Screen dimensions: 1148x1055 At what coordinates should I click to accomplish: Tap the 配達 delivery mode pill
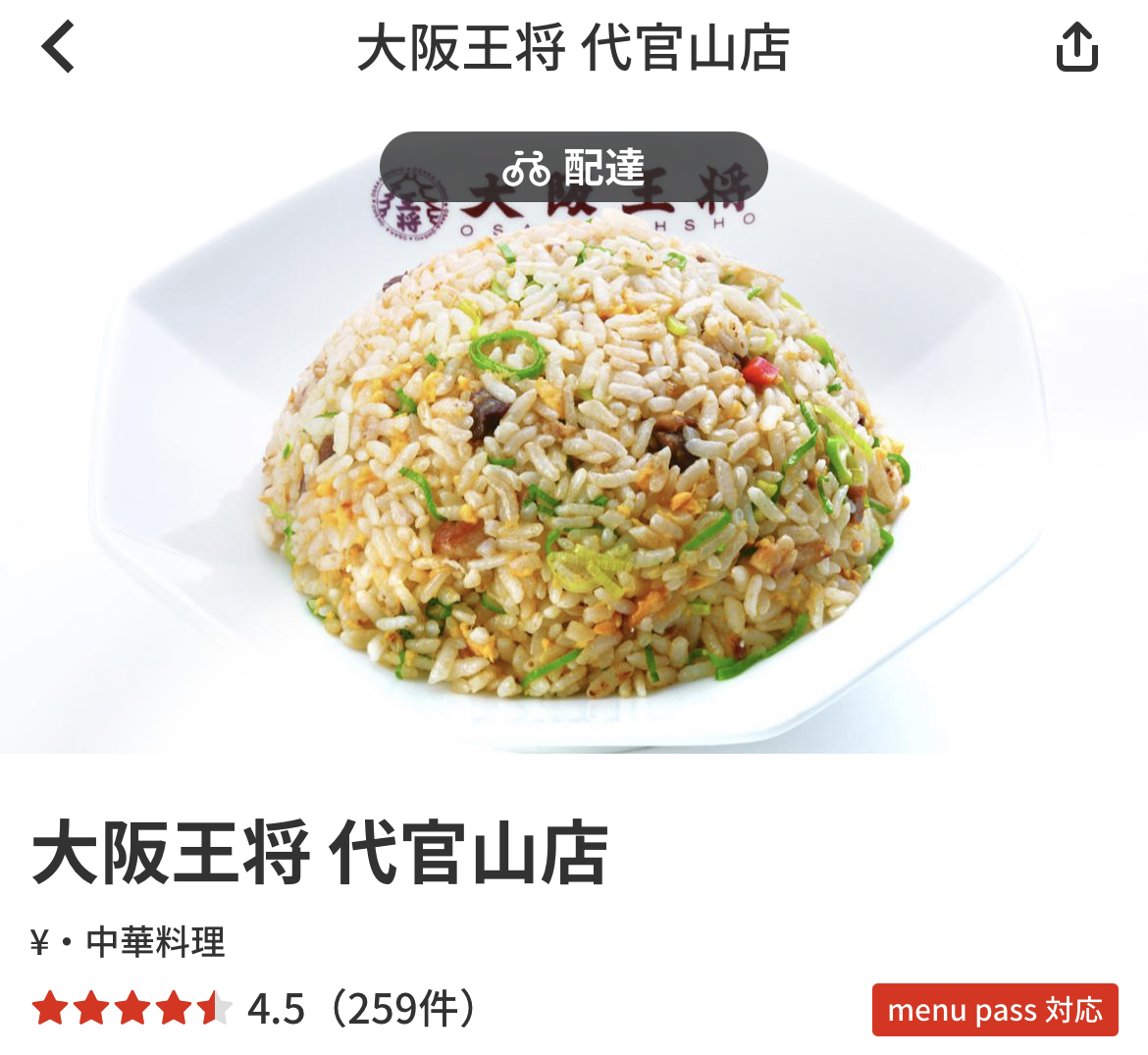pos(573,168)
